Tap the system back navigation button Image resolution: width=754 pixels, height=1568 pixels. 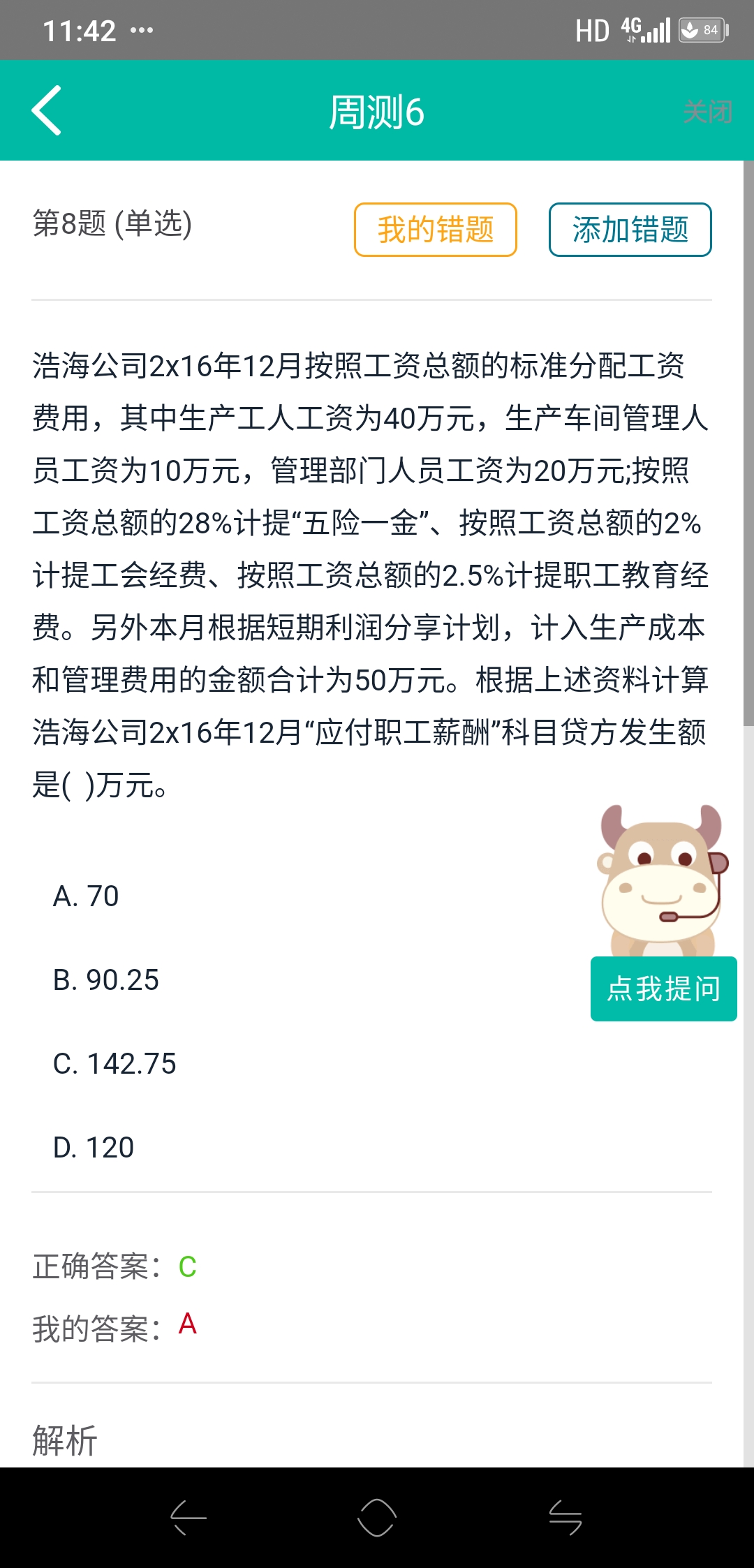point(188,1518)
